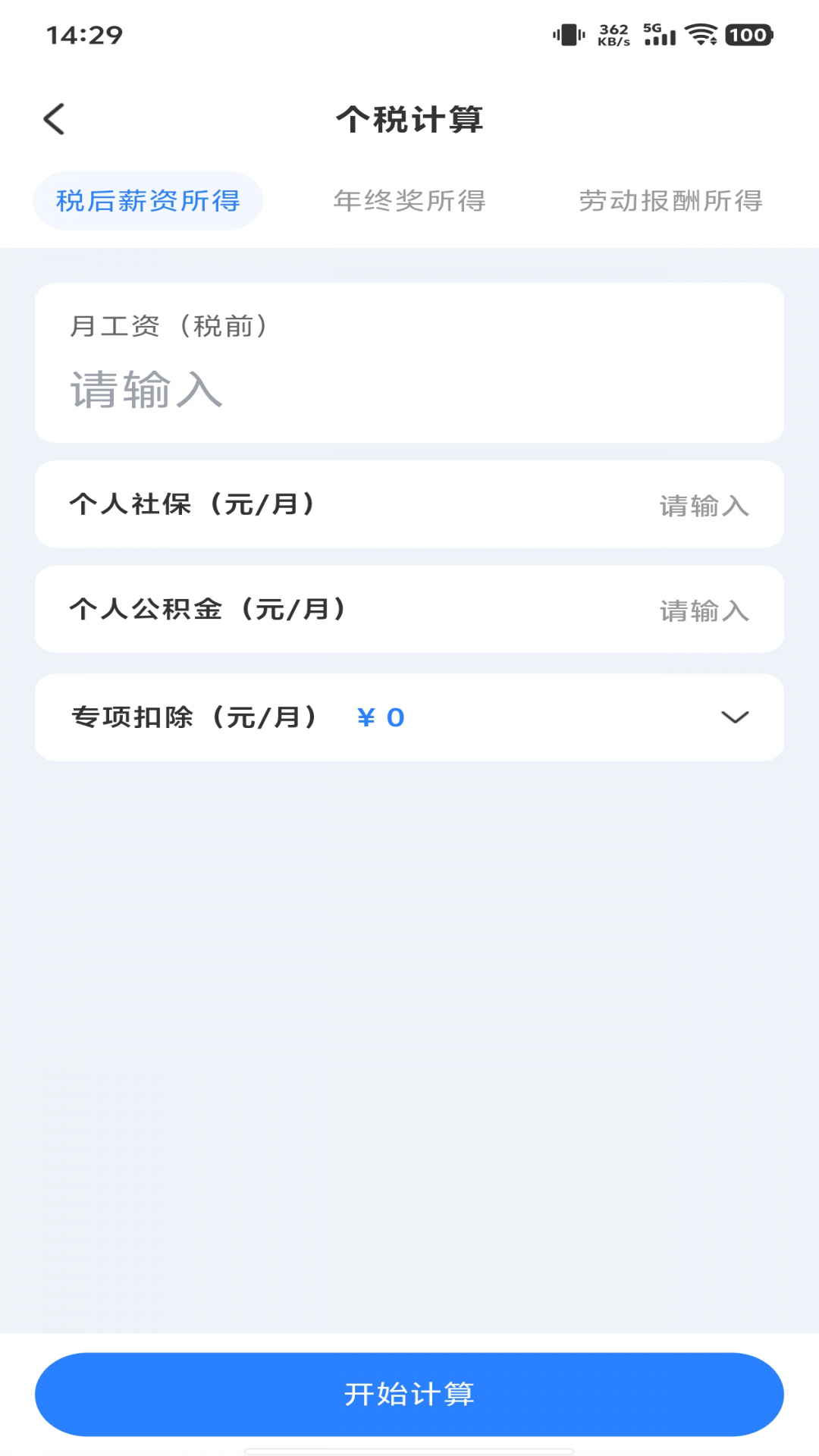Tap the 个人公积金（元/月） input field
This screenshot has height=1456, width=819.
(703, 610)
